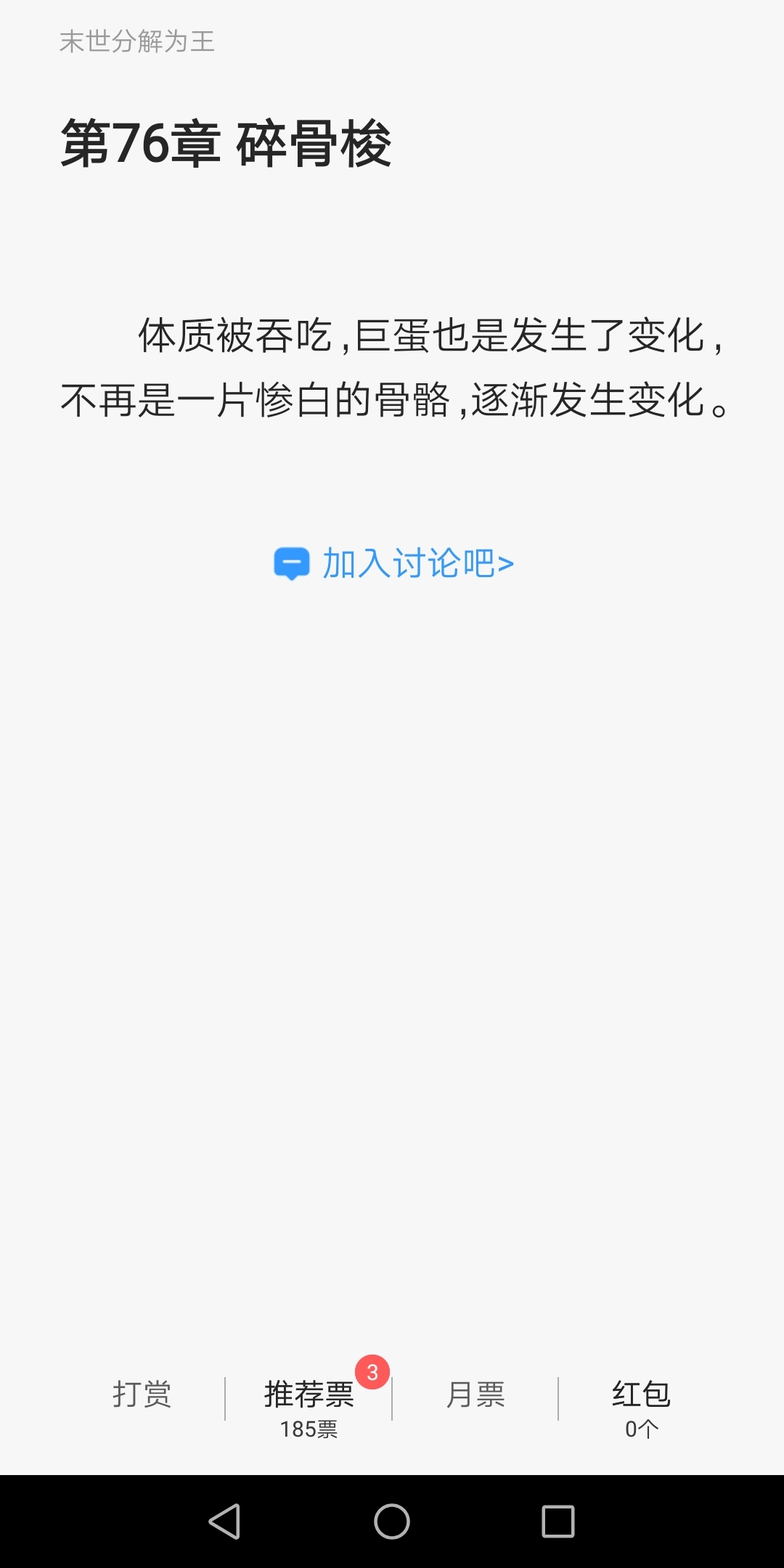Return to the home screen

pyautogui.click(x=392, y=1522)
